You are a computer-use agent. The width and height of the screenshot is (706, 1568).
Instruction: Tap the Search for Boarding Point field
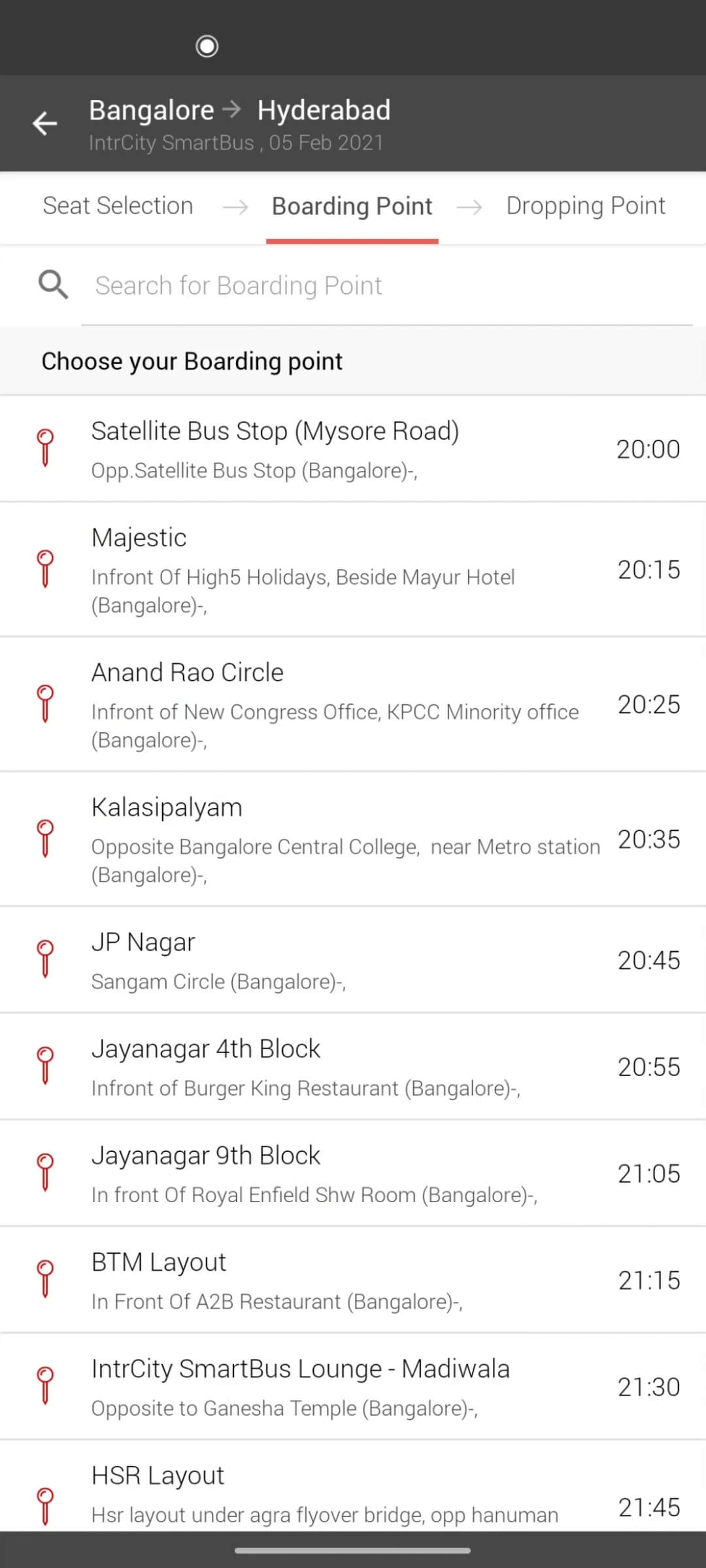[386, 286]
